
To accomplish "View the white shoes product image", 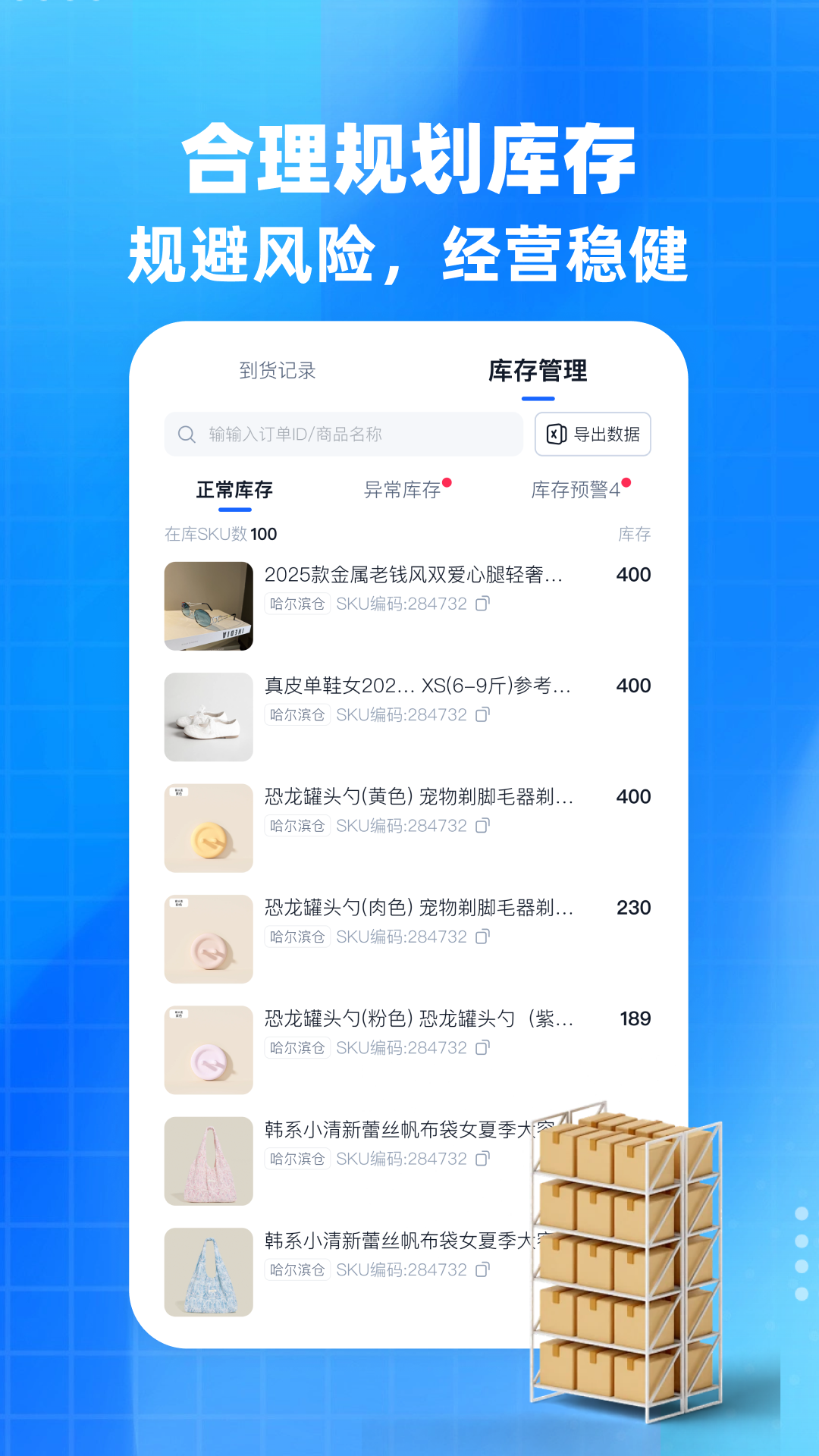I will point(209,715).
